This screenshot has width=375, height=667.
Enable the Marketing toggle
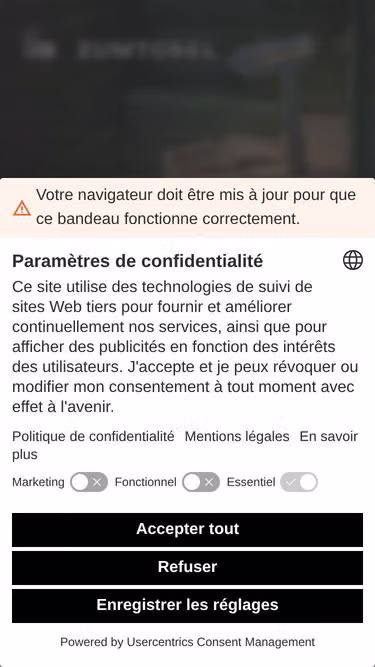click(89, 482)
